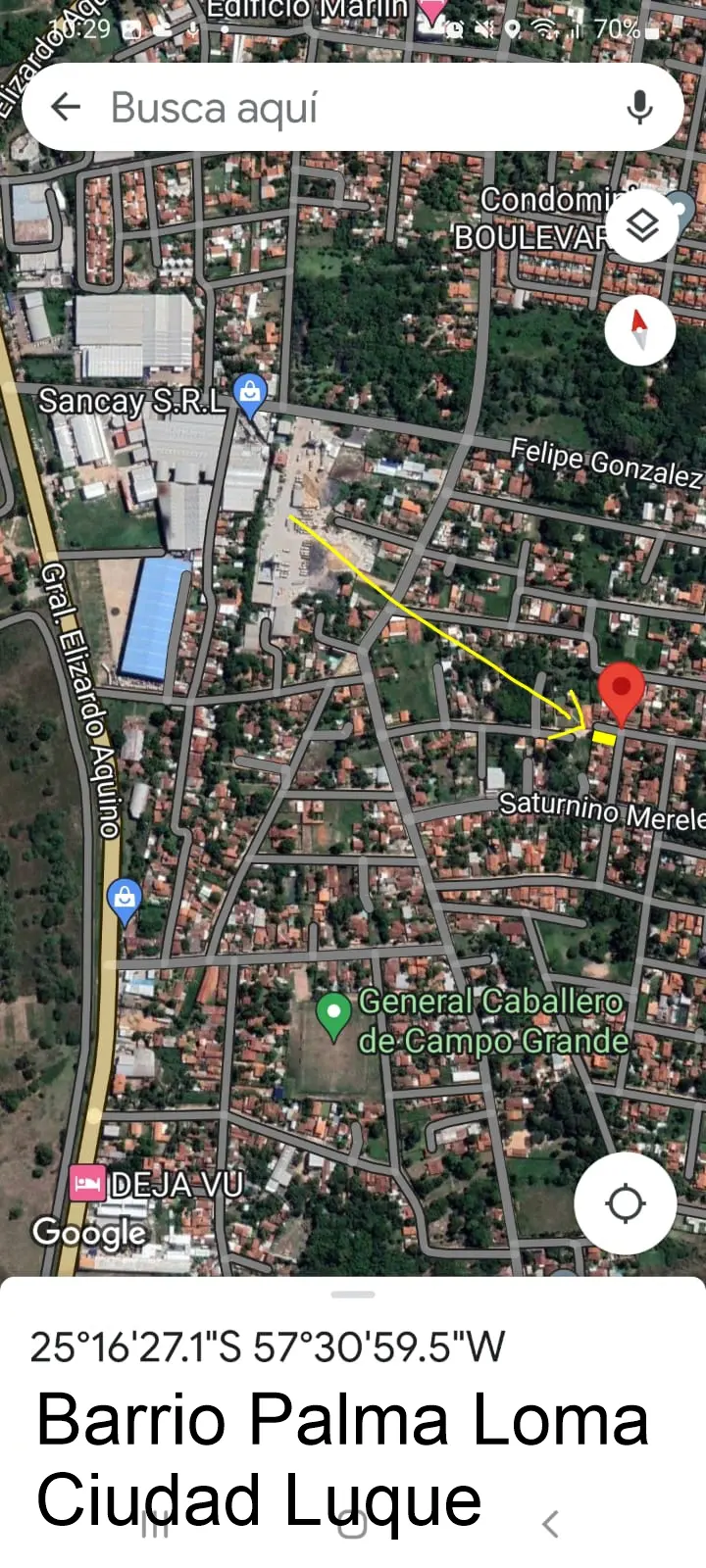Image resolution: width=706 pixels, height=1568 pixels.
Task: Open General Caballero de Campo Grande marker
Action: [334, 1015]
